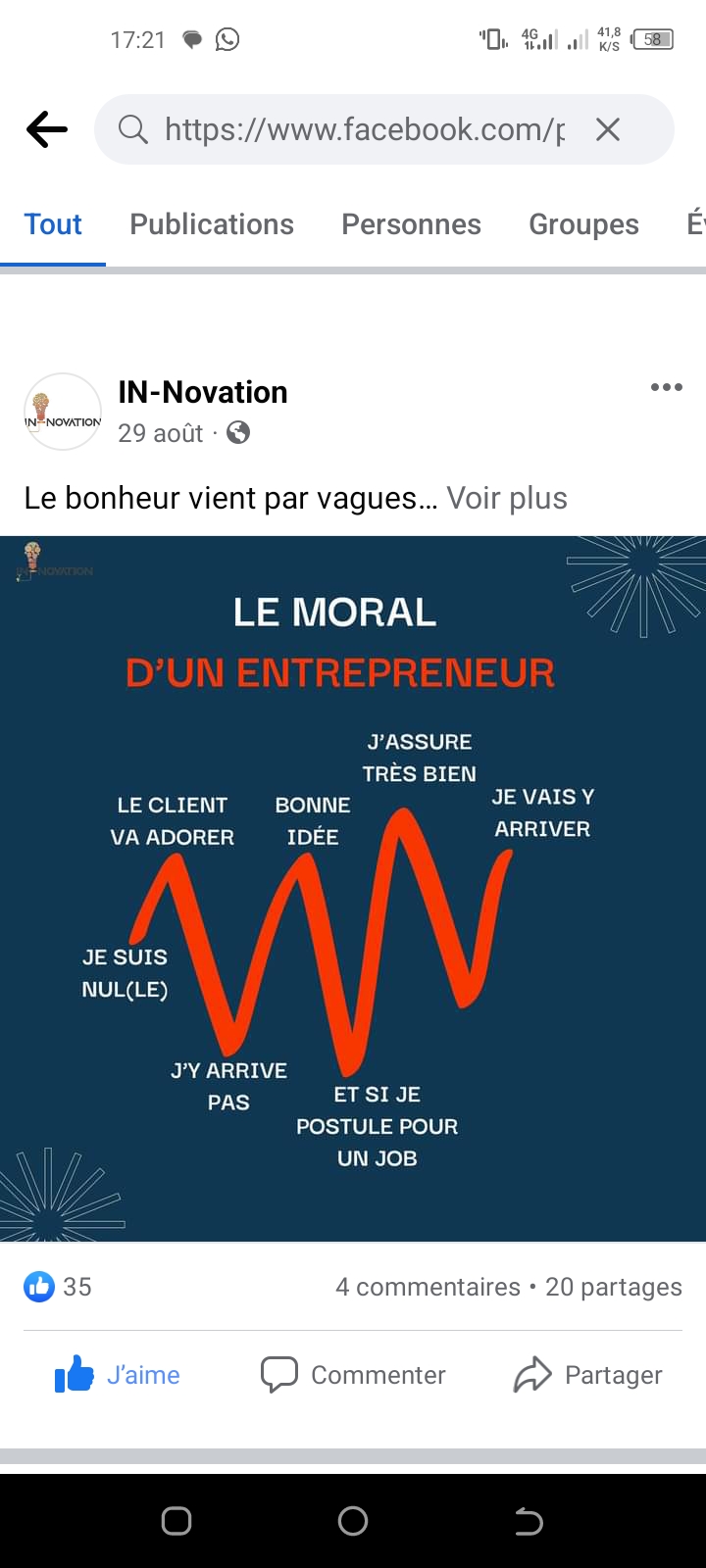Open the post's three-dot options menu
The width and height of the screenshot is (706, 1568).
[x=666, y=387]
